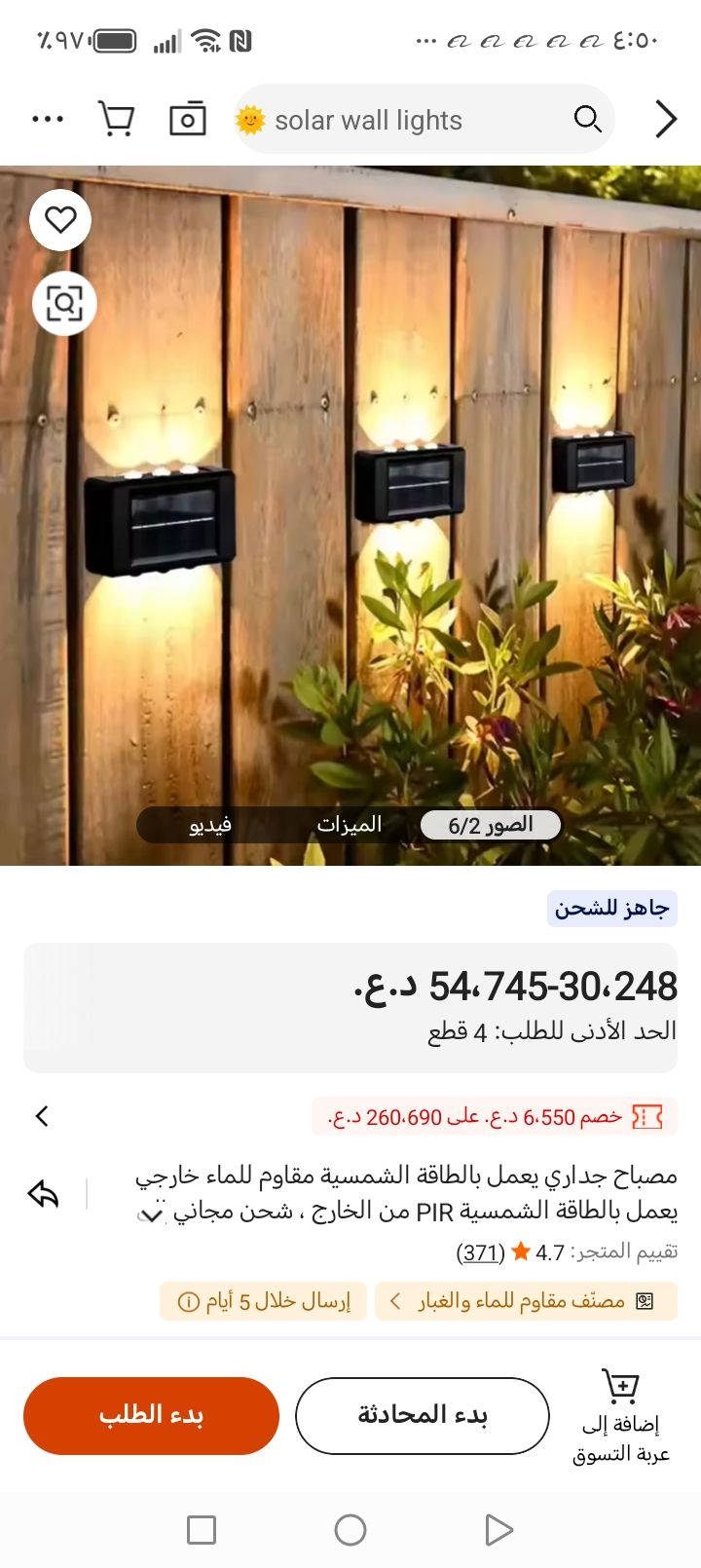The image size is (701, 1568).
Task: View the dispatch within 5 days info
Action: click(x=264, y=1301)
